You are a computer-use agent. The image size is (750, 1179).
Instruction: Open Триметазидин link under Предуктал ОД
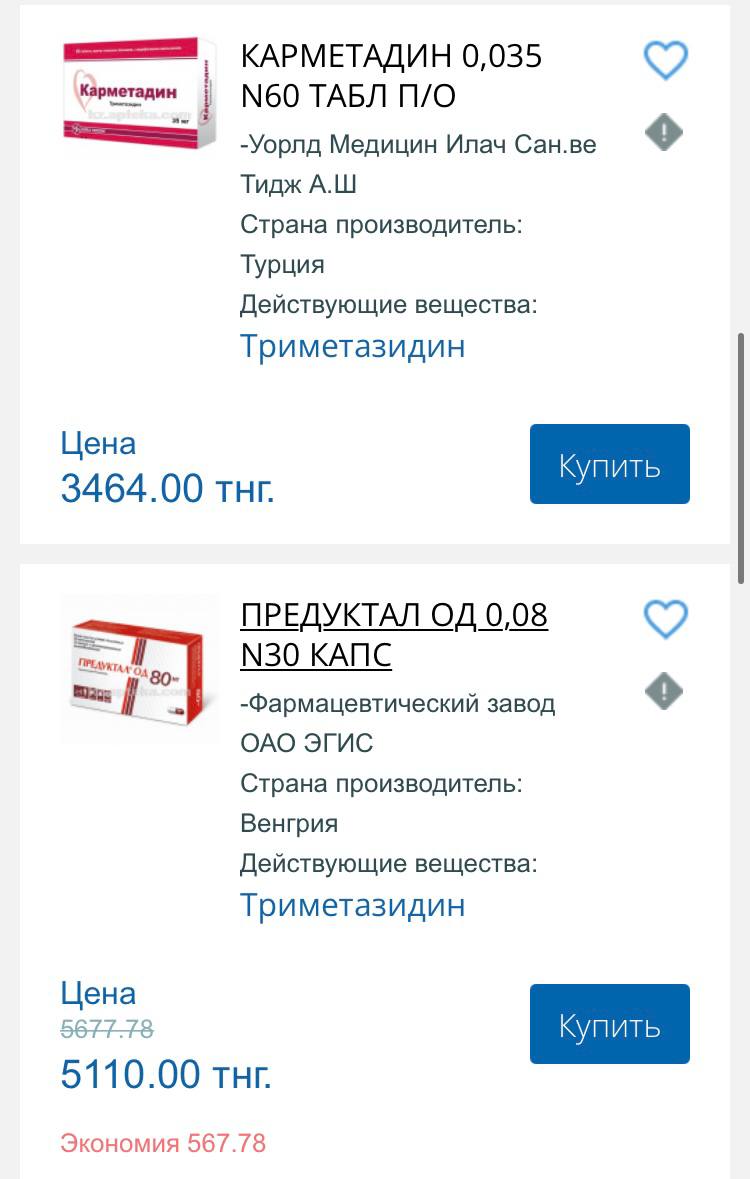click(352, 905)
